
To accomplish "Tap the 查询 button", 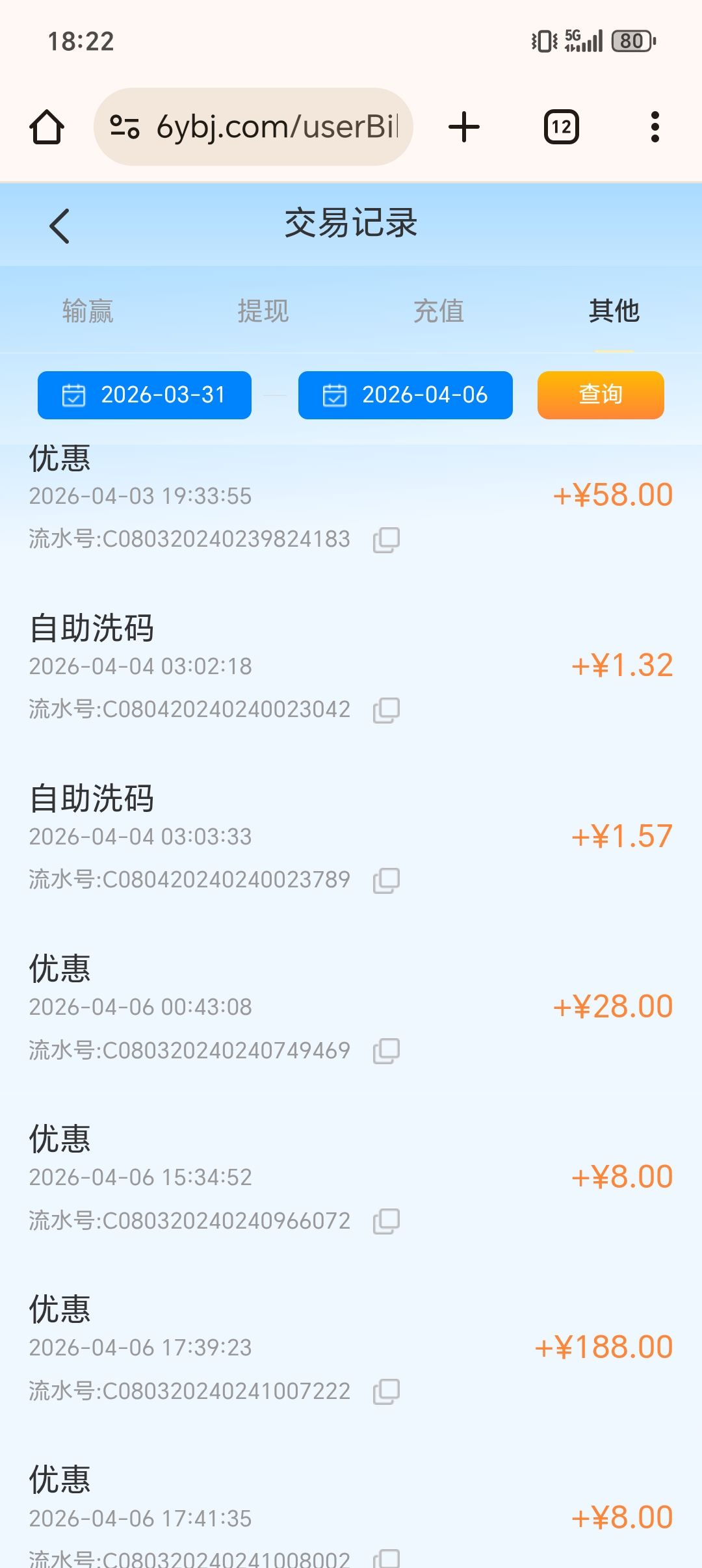I will (601, 395).
